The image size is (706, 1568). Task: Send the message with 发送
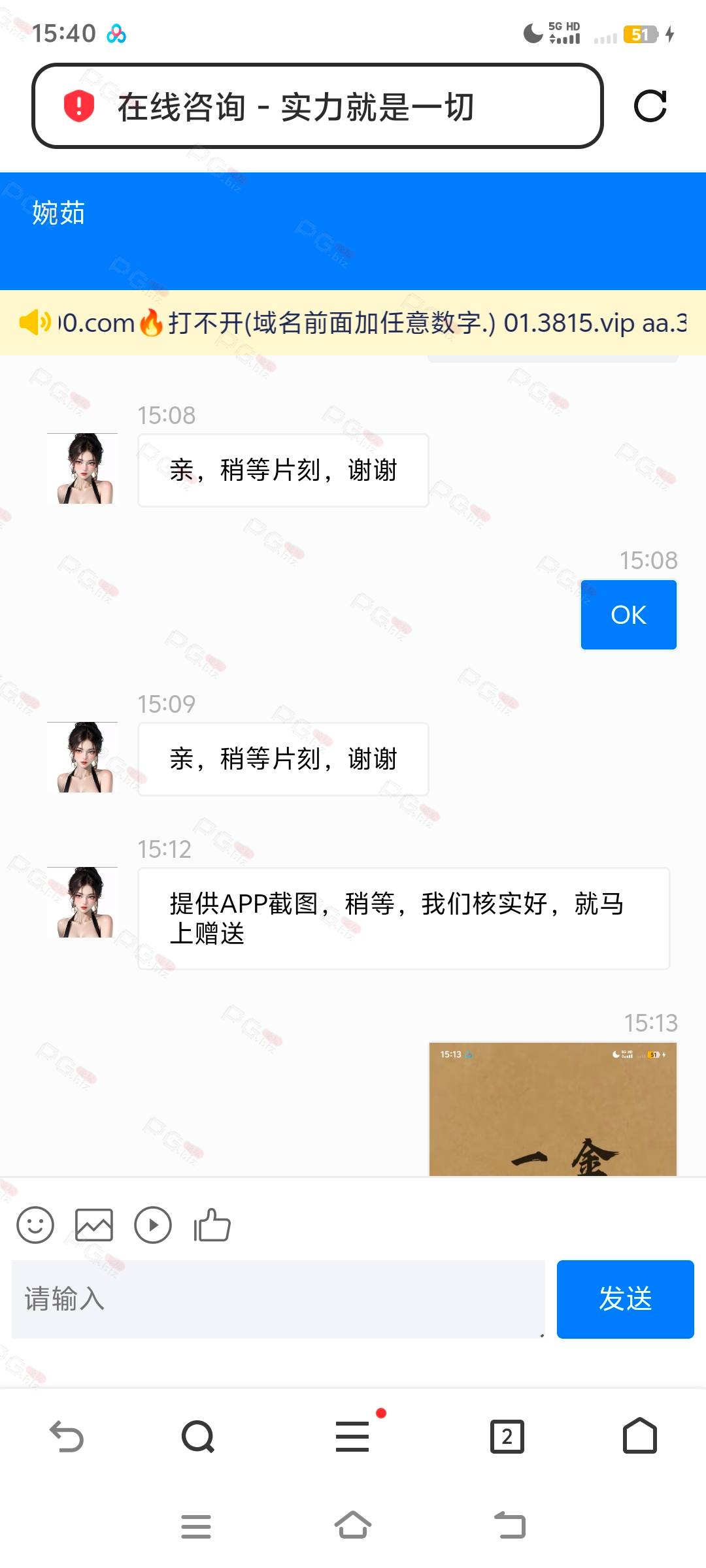pos(626,1299)
